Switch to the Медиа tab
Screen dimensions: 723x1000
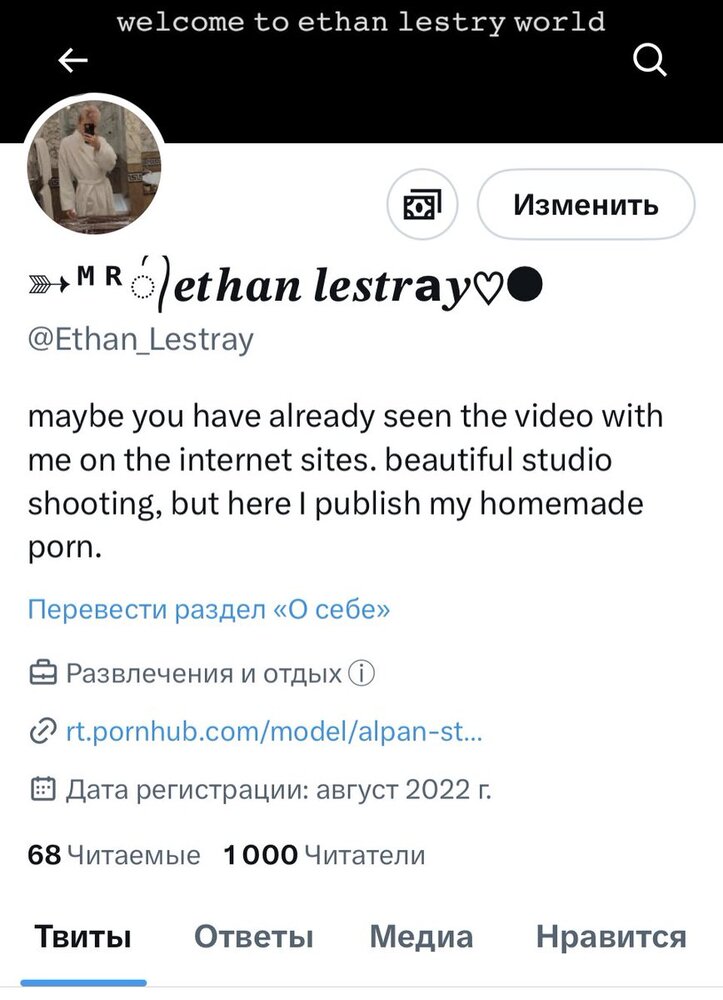coord(421,937)
